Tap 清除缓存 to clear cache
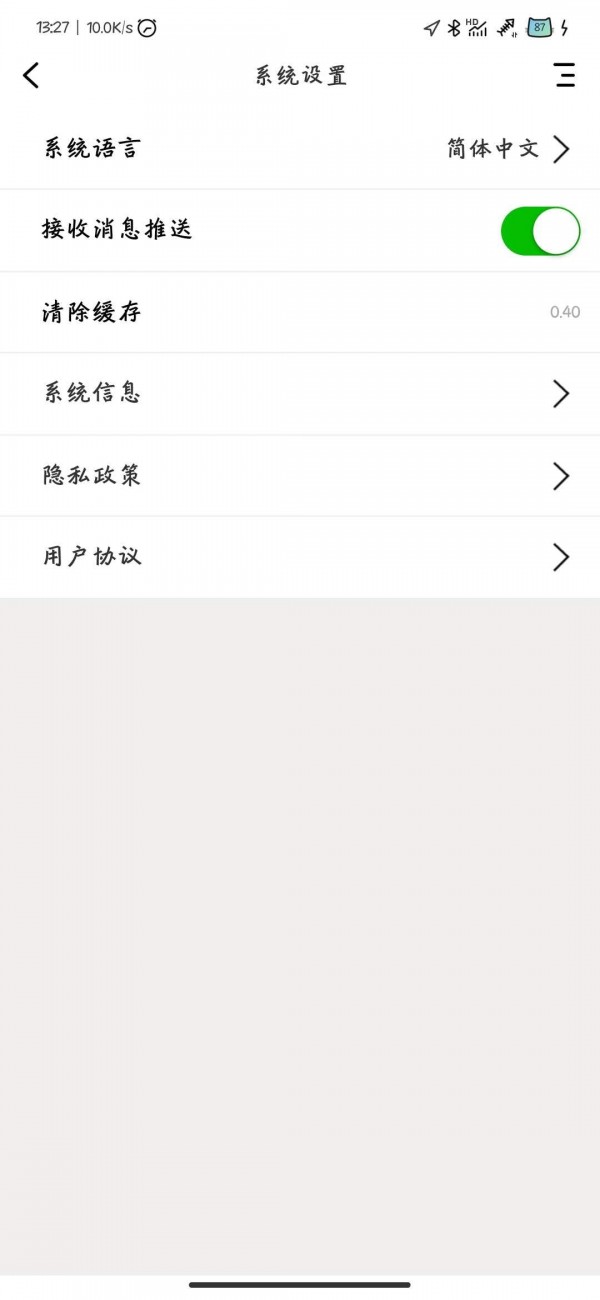Screen dimensions: 600x1300 300,312
